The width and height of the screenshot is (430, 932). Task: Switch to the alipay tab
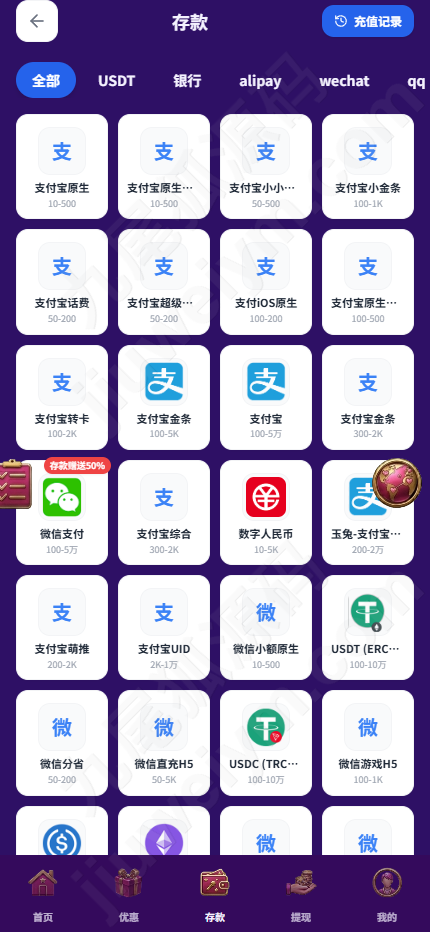[260, 80]
